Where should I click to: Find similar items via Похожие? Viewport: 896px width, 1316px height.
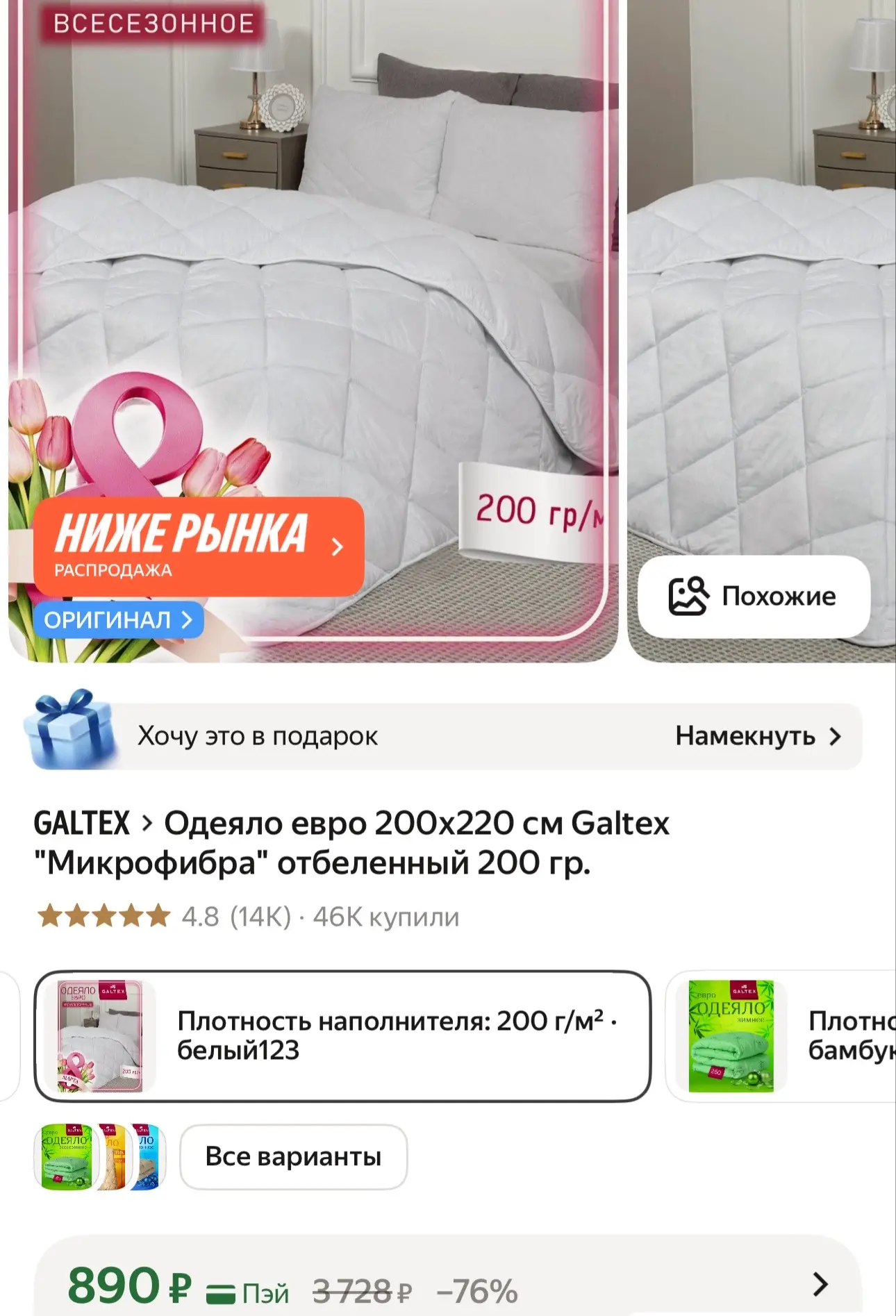[754, 597]
